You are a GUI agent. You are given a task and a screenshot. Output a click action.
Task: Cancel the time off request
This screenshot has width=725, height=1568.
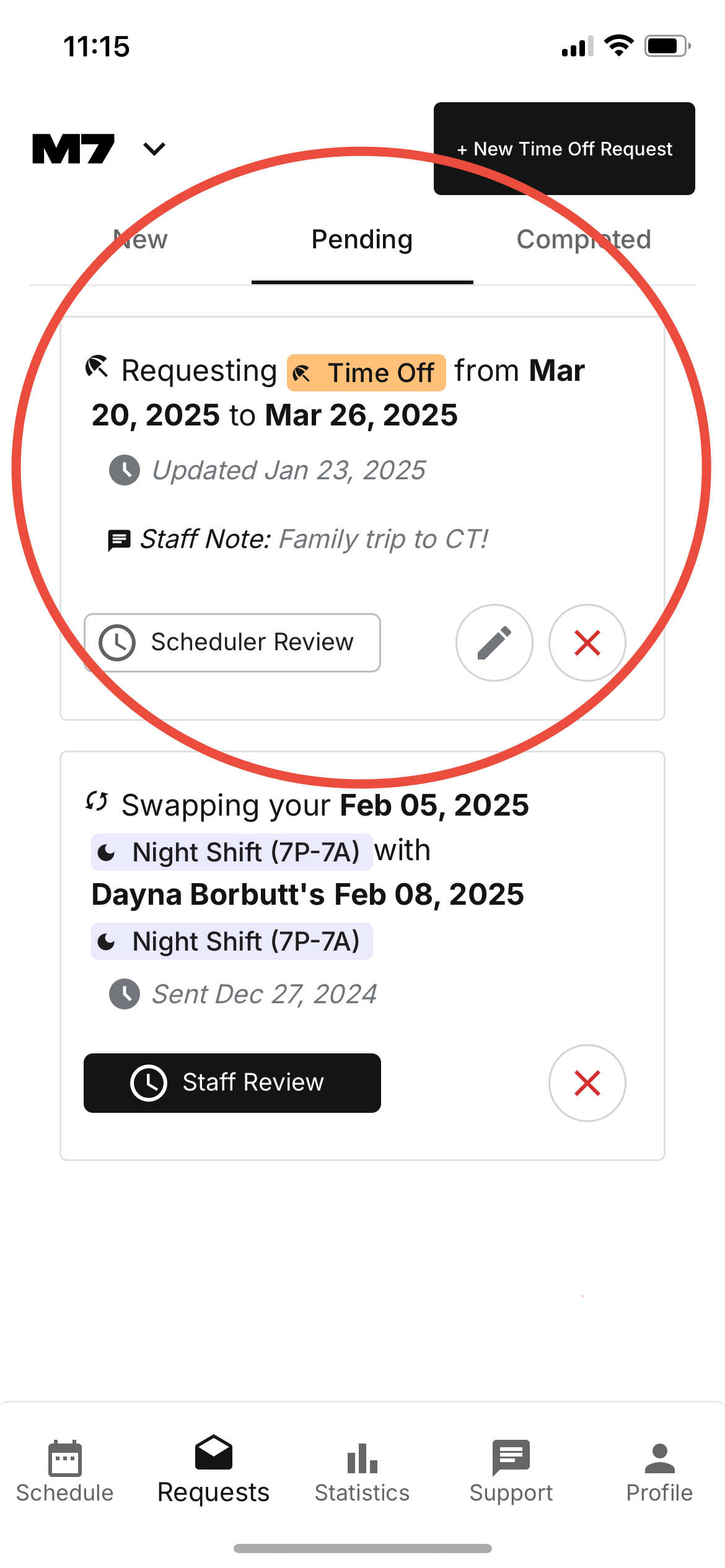coord(587,643)
